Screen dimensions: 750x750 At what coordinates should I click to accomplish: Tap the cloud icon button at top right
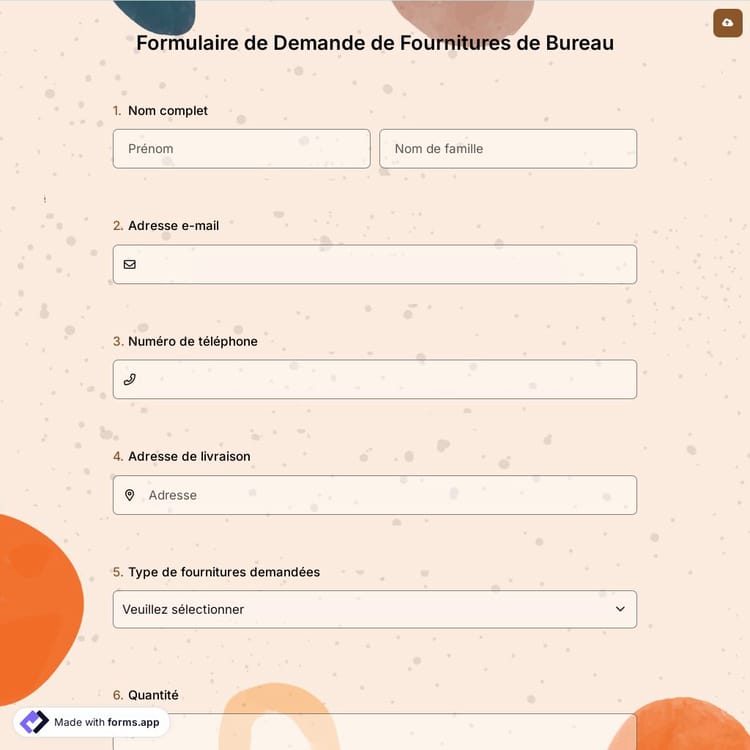pyautogui.click(x=727, y=23)
